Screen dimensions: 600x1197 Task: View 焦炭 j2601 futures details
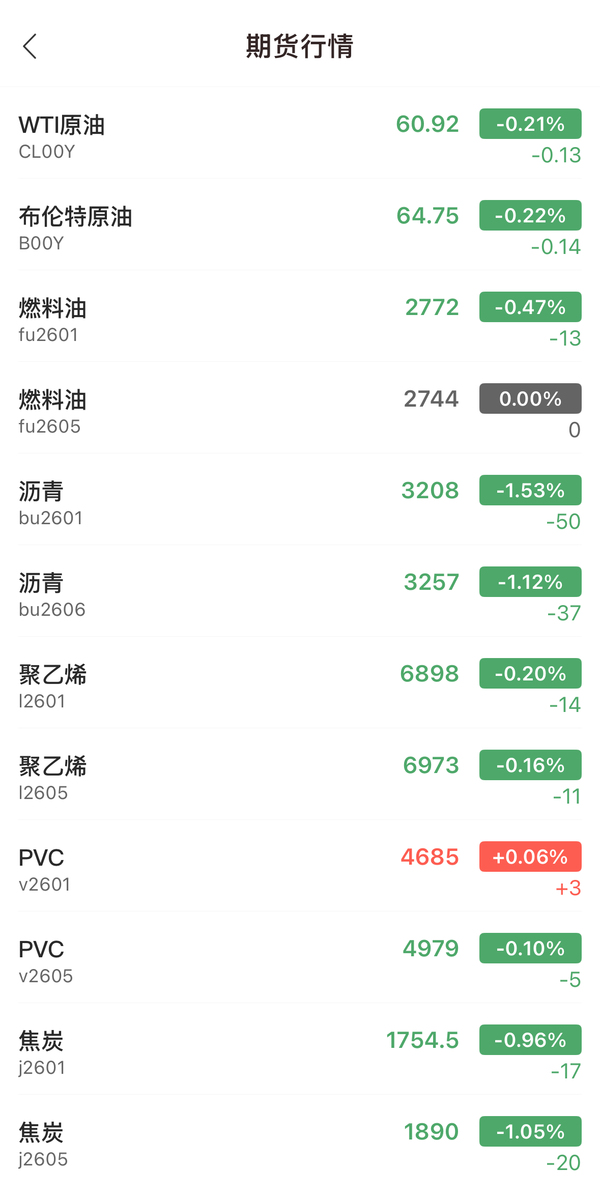300,1053
